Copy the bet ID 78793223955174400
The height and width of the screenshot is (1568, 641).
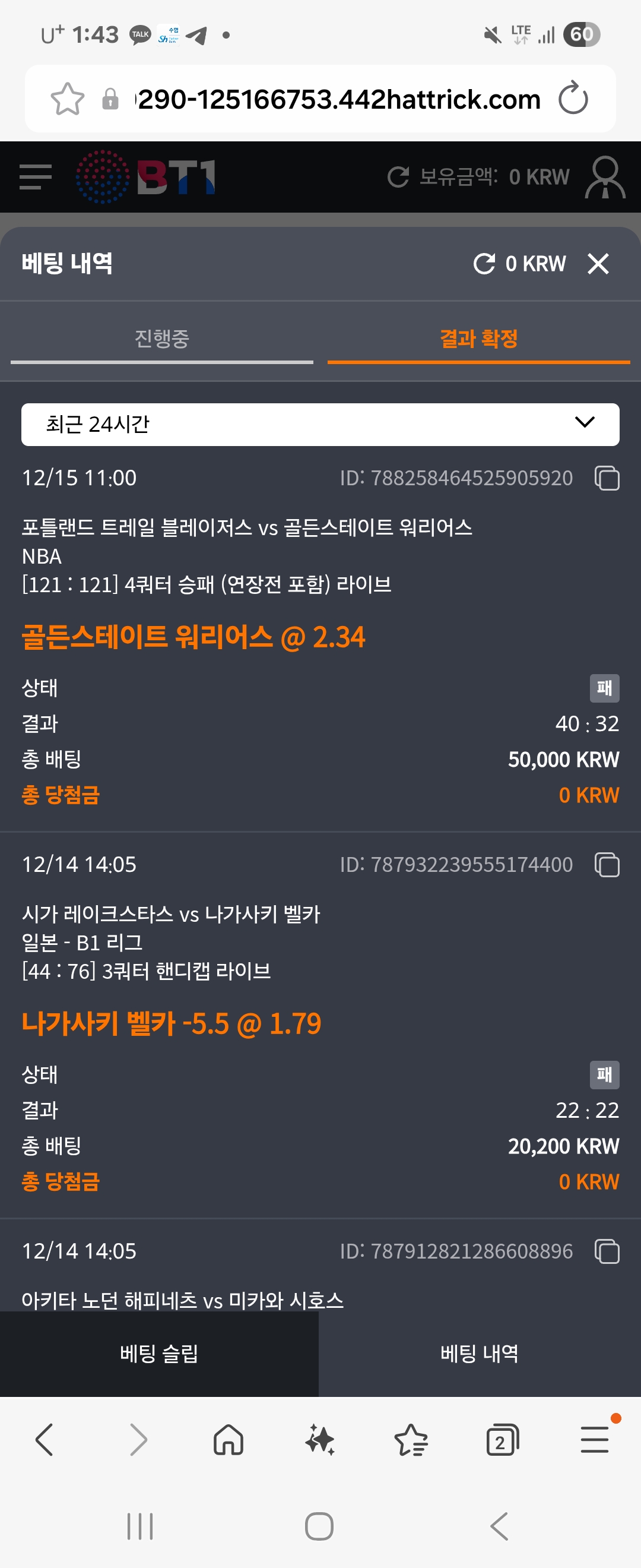tap(607, 865)
